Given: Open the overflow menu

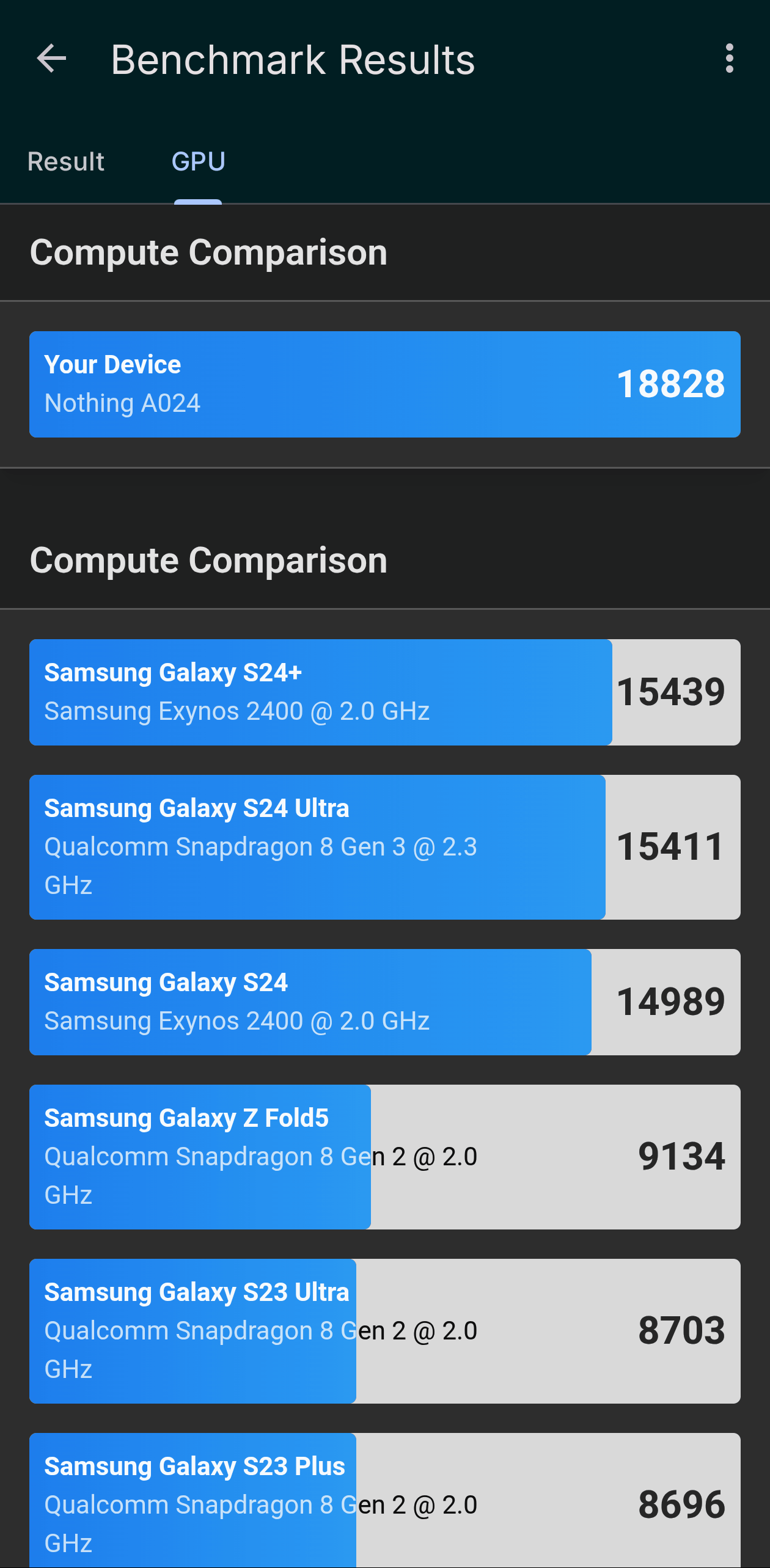Looking at the screenshot, I should pyautogui.click(x=728, y=59).
